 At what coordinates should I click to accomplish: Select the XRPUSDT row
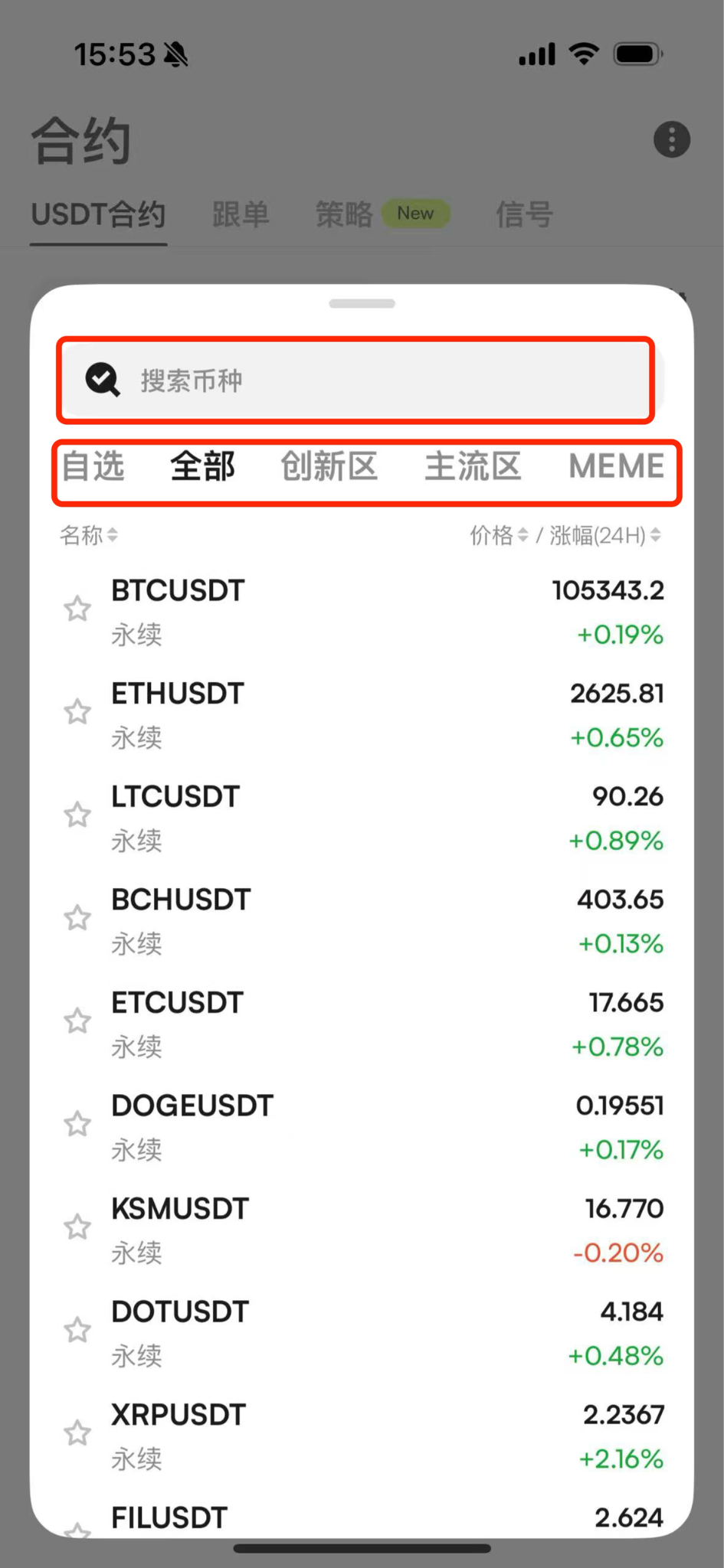[x=362, y=1436]
